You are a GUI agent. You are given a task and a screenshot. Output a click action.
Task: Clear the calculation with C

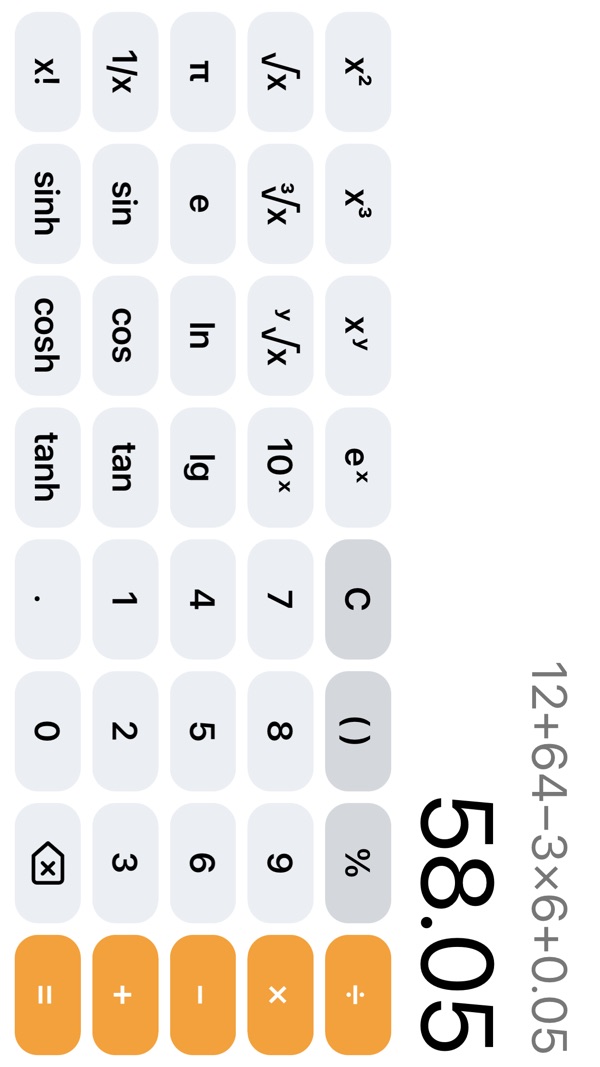click(358, 599)
